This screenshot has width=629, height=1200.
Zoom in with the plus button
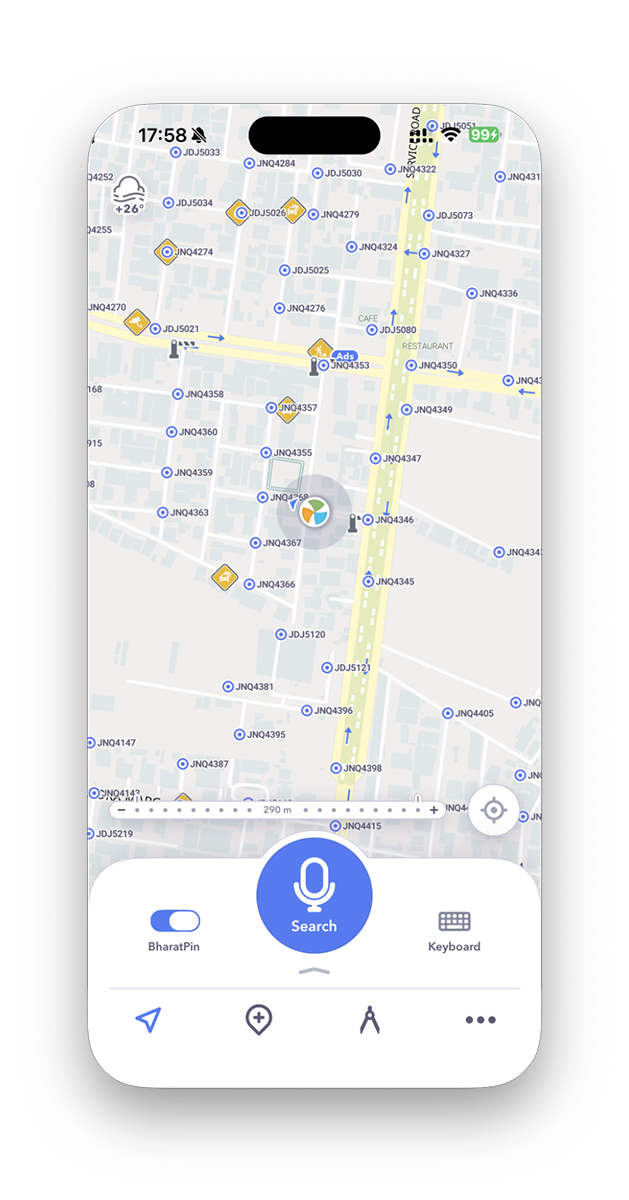click(434, 810)
